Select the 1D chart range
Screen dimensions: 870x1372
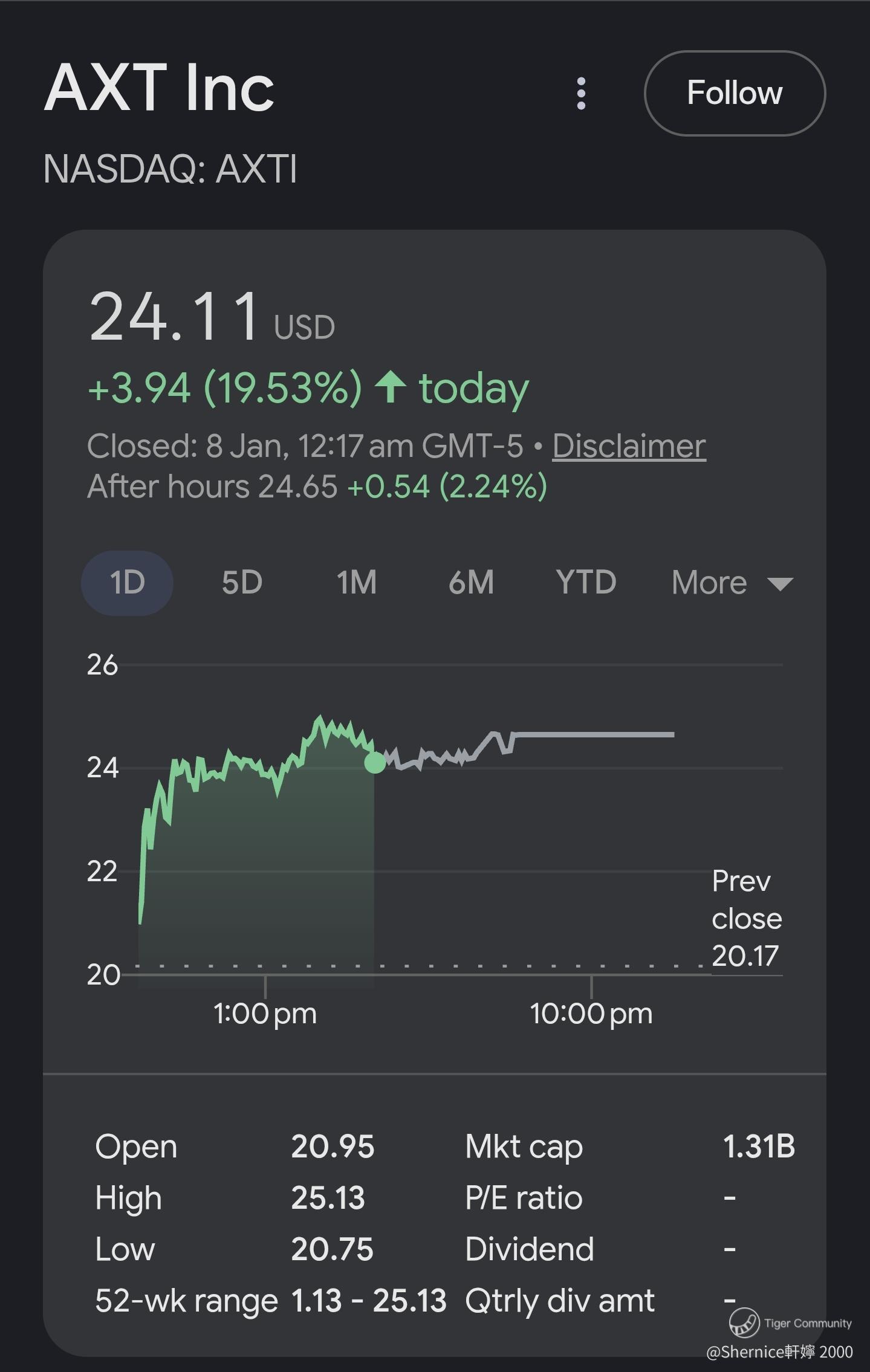click(127, 583)
